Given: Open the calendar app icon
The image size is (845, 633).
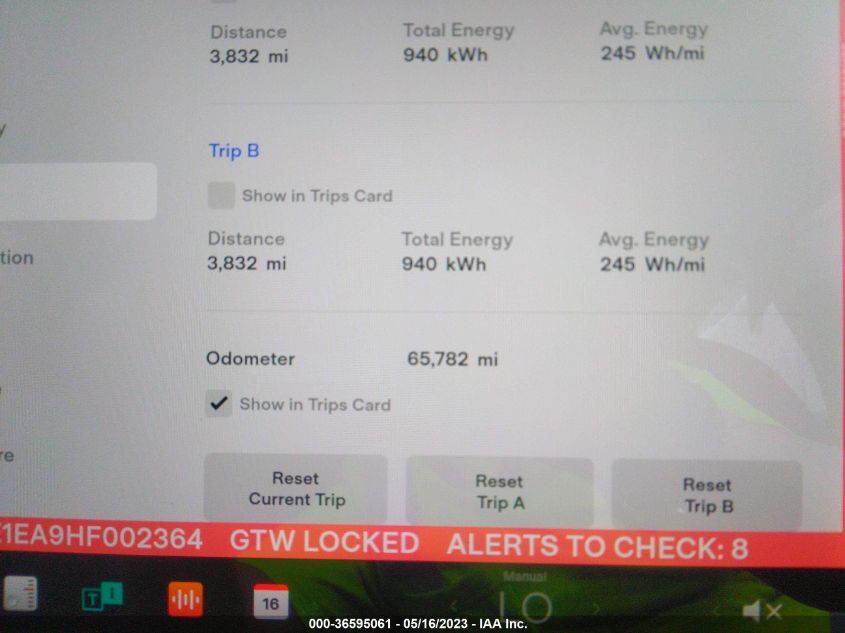Looking at the screenshot, I should [x=270, y=600].
